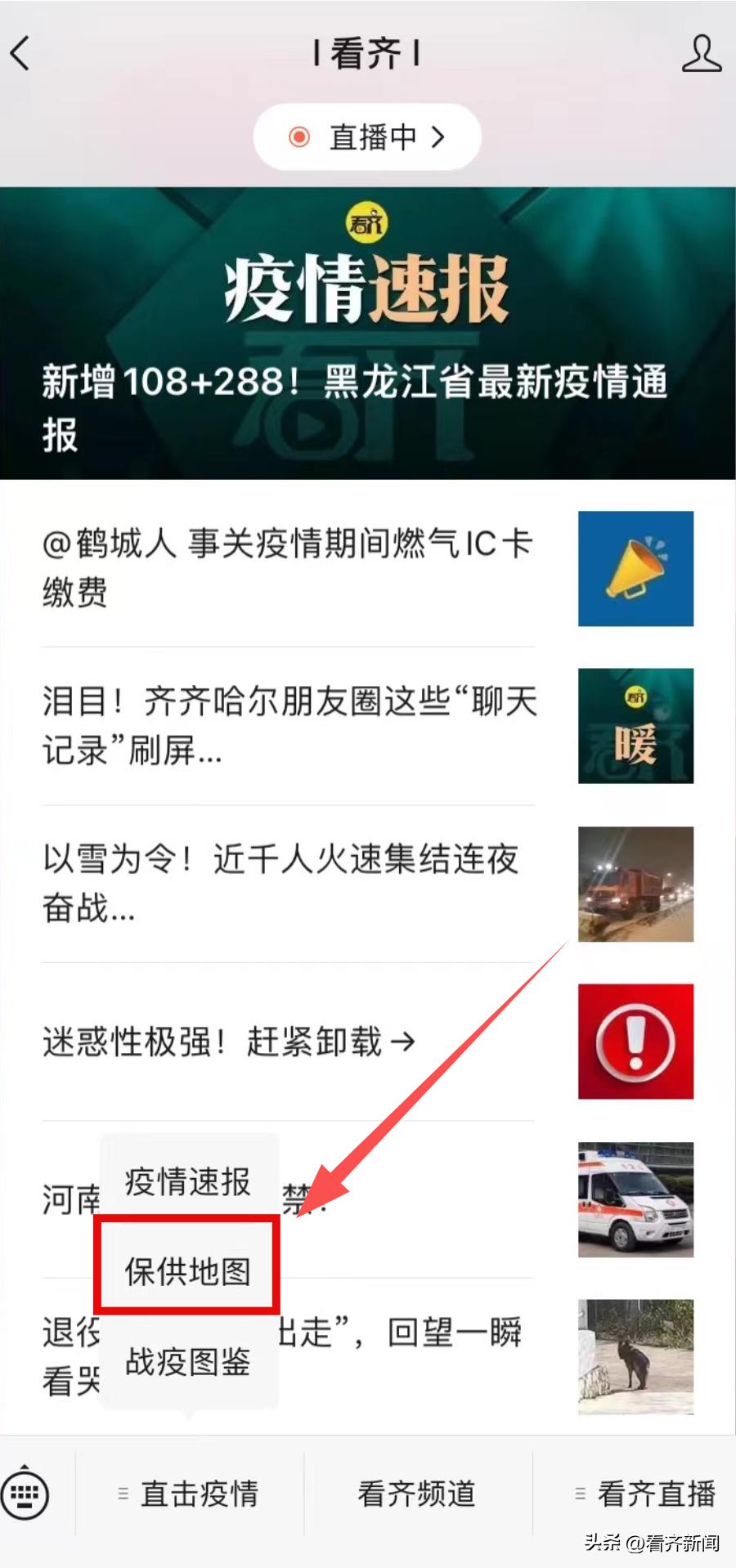Tap the snowplow truck night photo
736x1568 pixels.
[x=636, y=884]
